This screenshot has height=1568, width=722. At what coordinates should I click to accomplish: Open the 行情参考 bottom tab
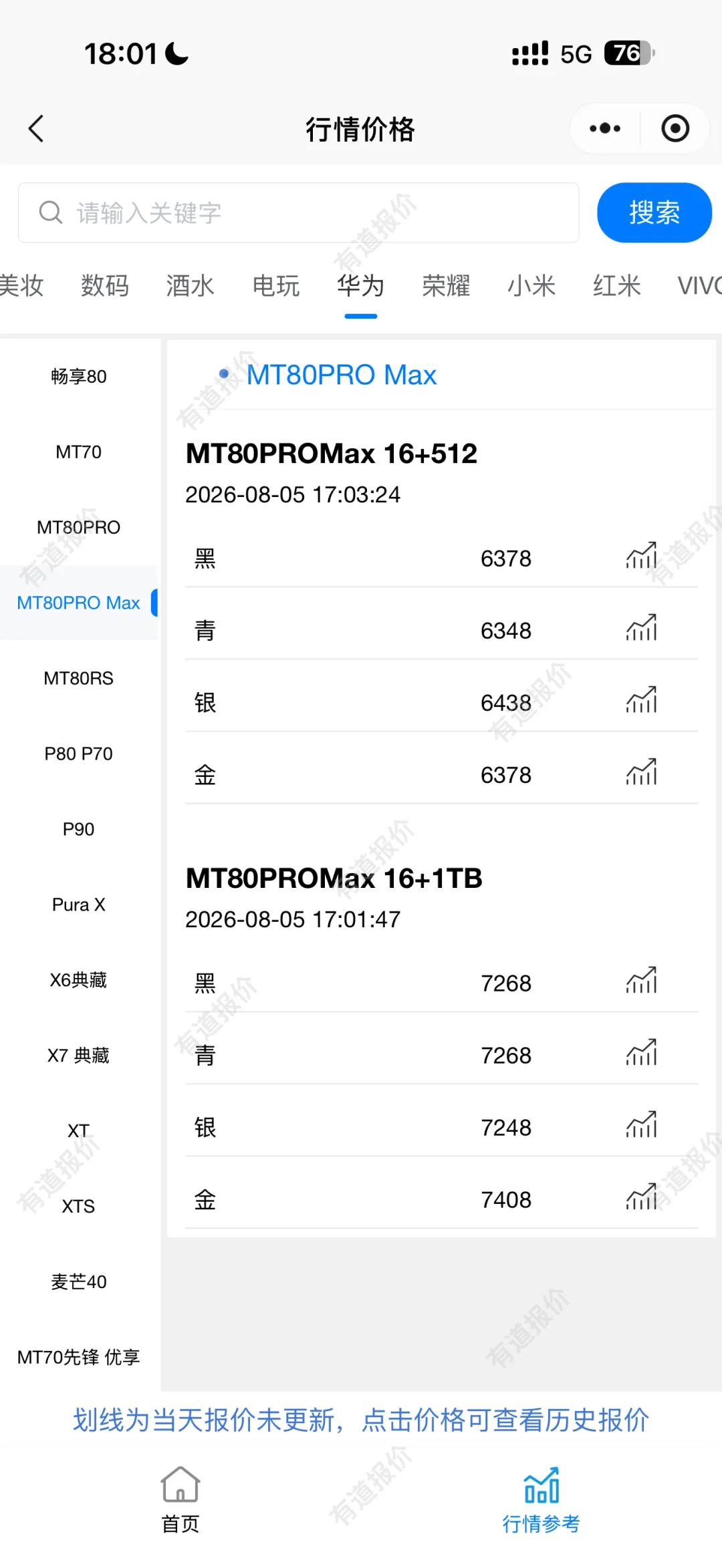pyautogui.click(x=541, y=1500)
